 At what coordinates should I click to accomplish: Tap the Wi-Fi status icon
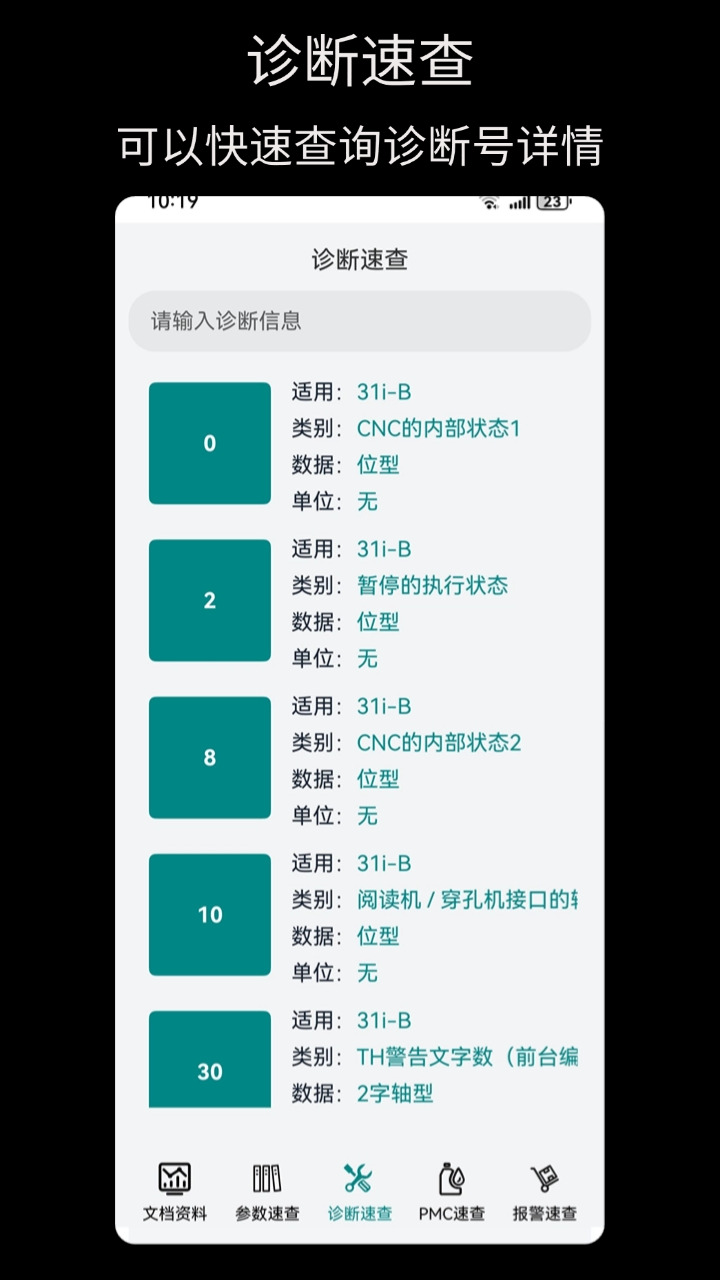tap(487, 203)
